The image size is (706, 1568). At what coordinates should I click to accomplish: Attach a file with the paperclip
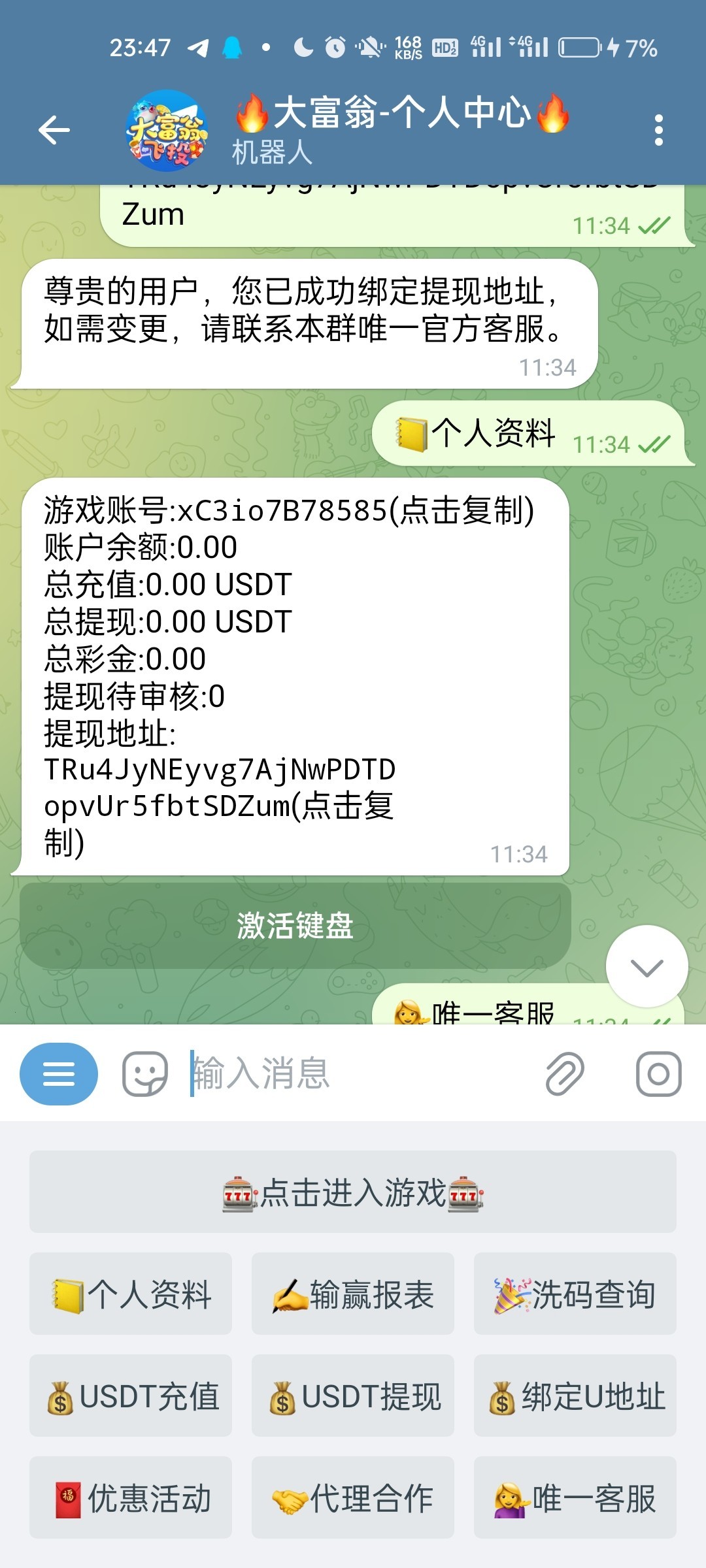click(x=565, y=1073)
